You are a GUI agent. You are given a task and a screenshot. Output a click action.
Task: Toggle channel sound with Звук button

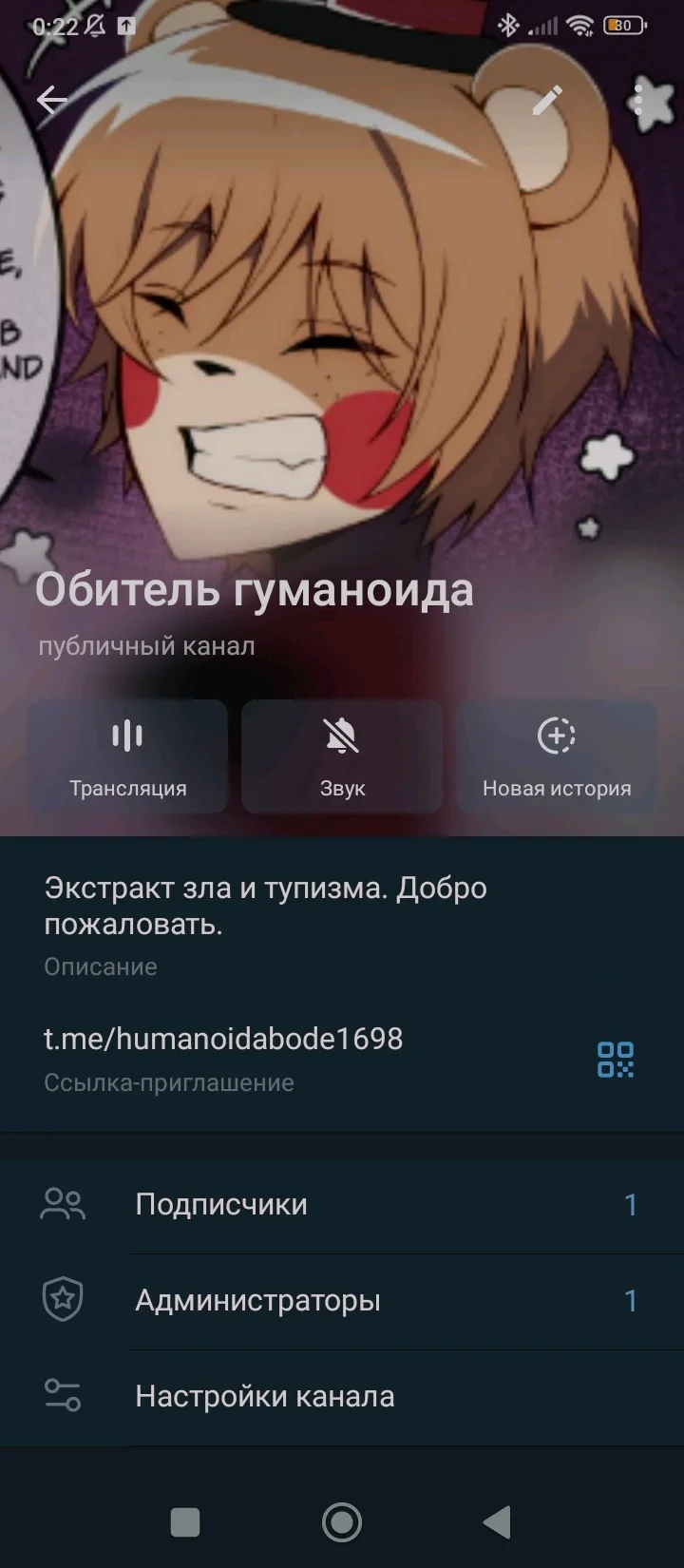click(x=342, y=756)
